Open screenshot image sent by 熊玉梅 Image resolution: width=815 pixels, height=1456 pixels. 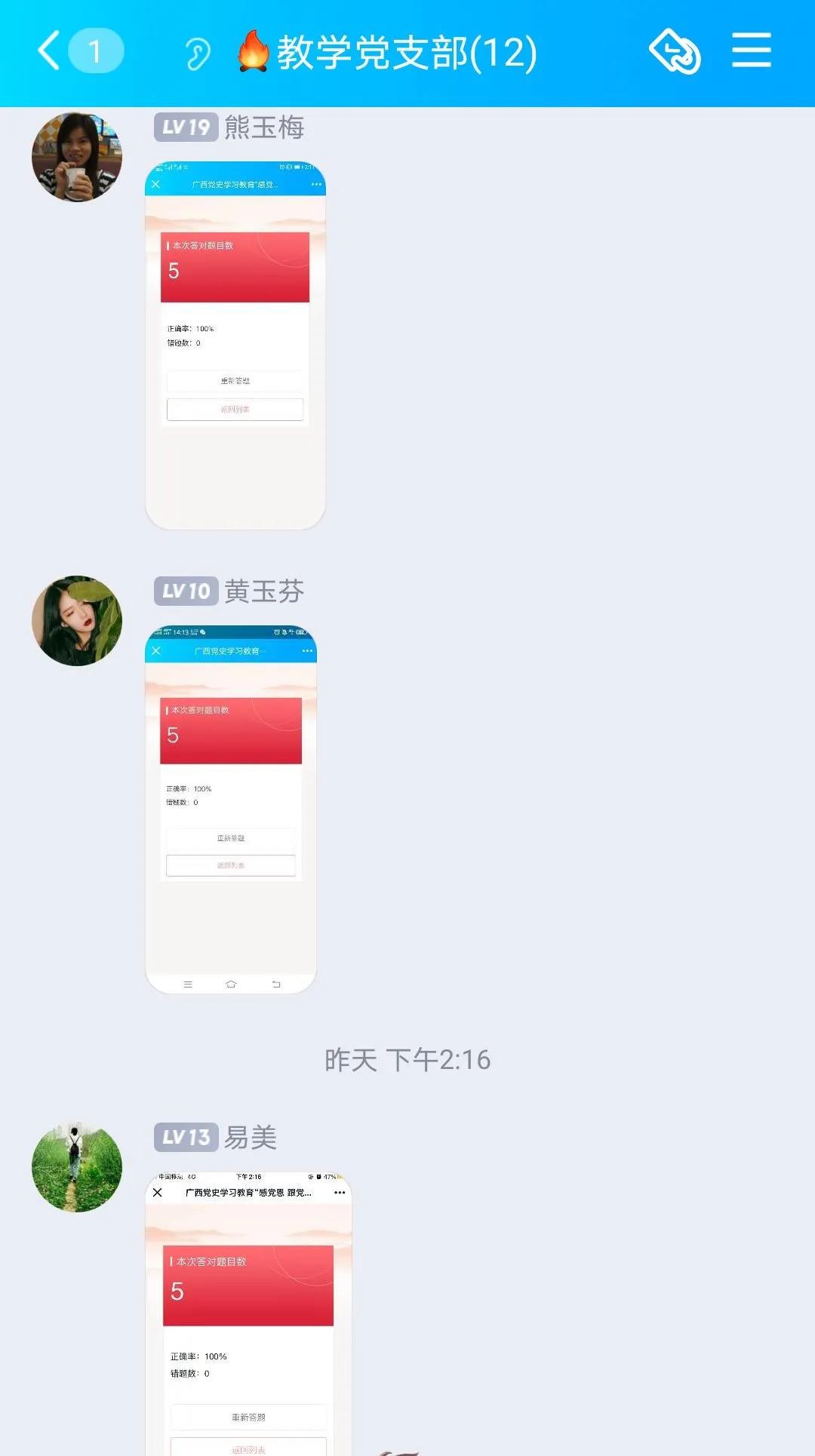(235, 346)
